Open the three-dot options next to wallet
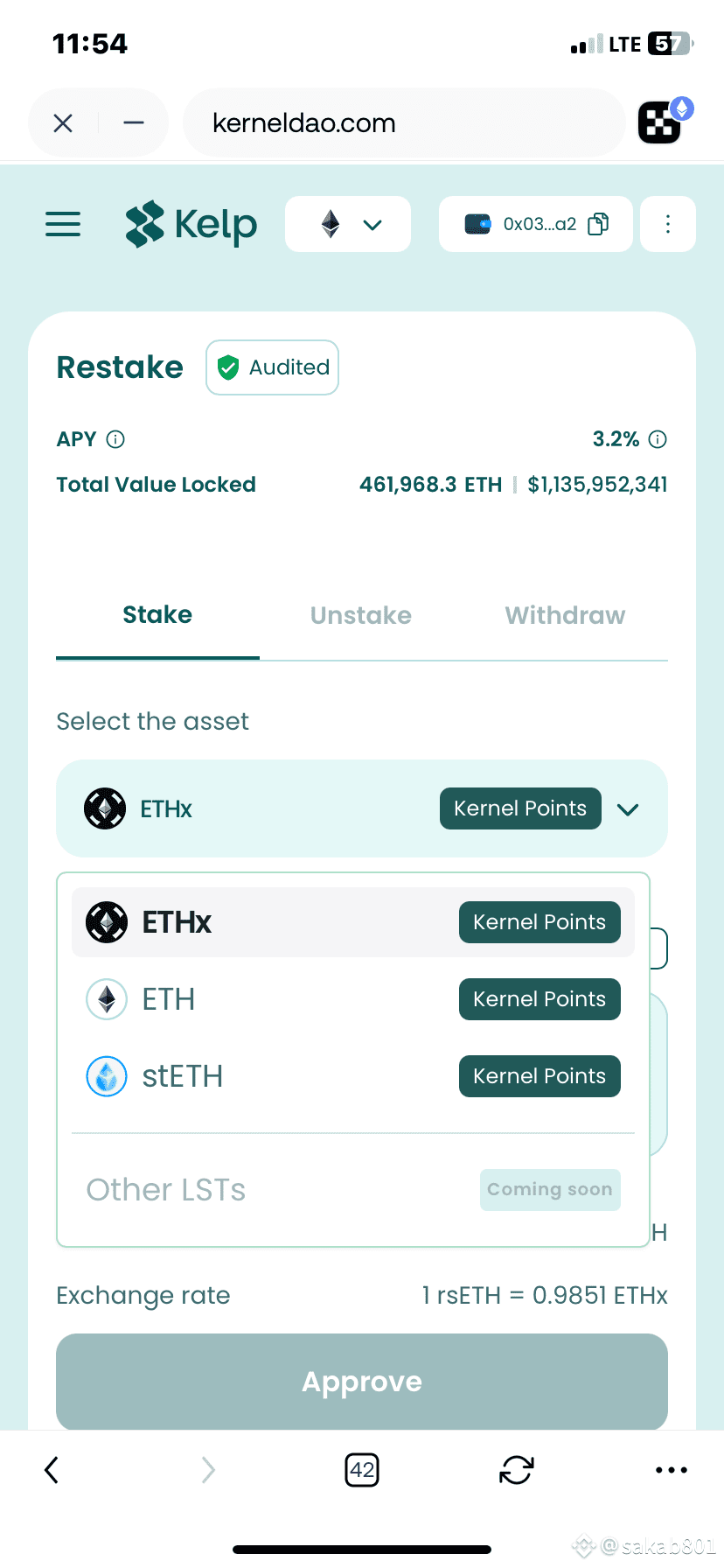This screenshot has width=724, height=1568. coord(668,224)
